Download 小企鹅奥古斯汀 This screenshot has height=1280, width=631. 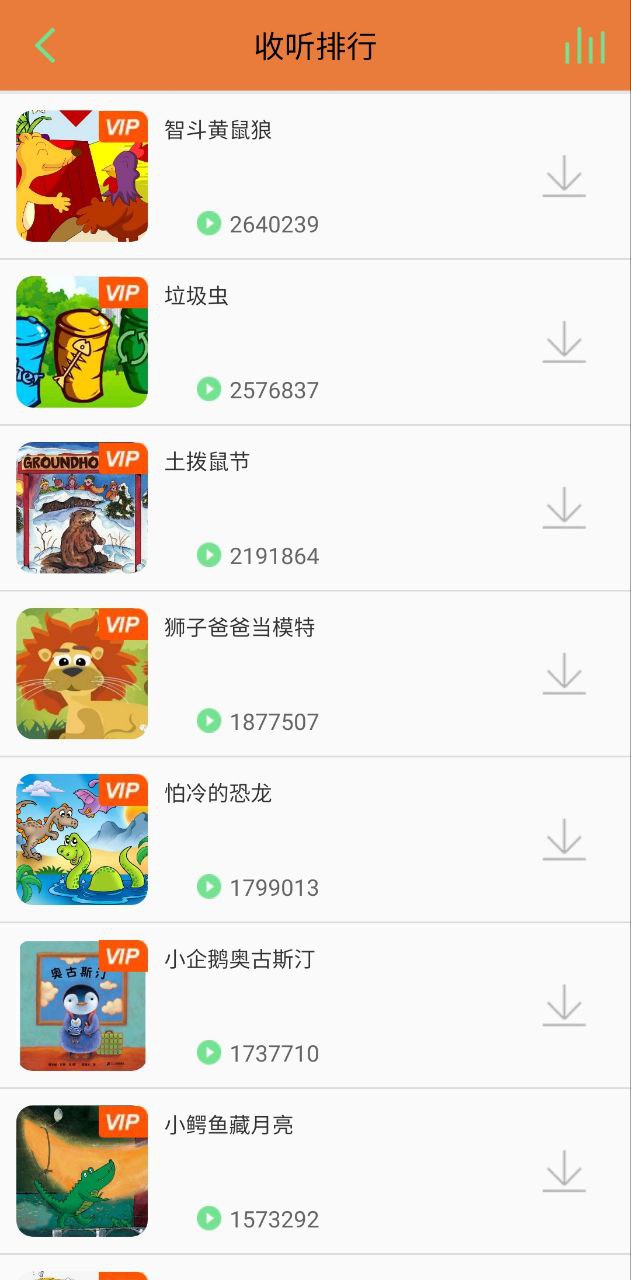(564, 1006)
